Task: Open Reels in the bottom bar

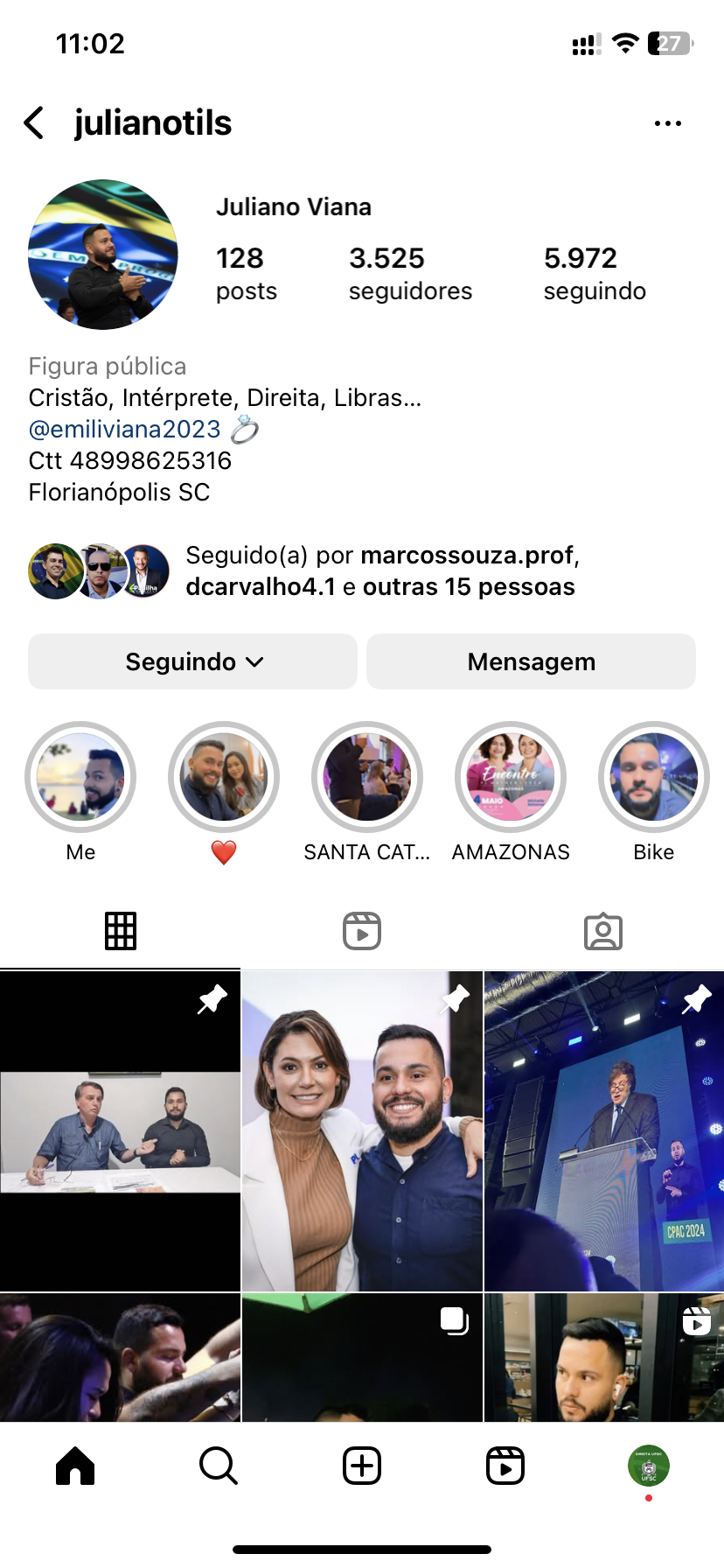Action: coord(505,1466)
